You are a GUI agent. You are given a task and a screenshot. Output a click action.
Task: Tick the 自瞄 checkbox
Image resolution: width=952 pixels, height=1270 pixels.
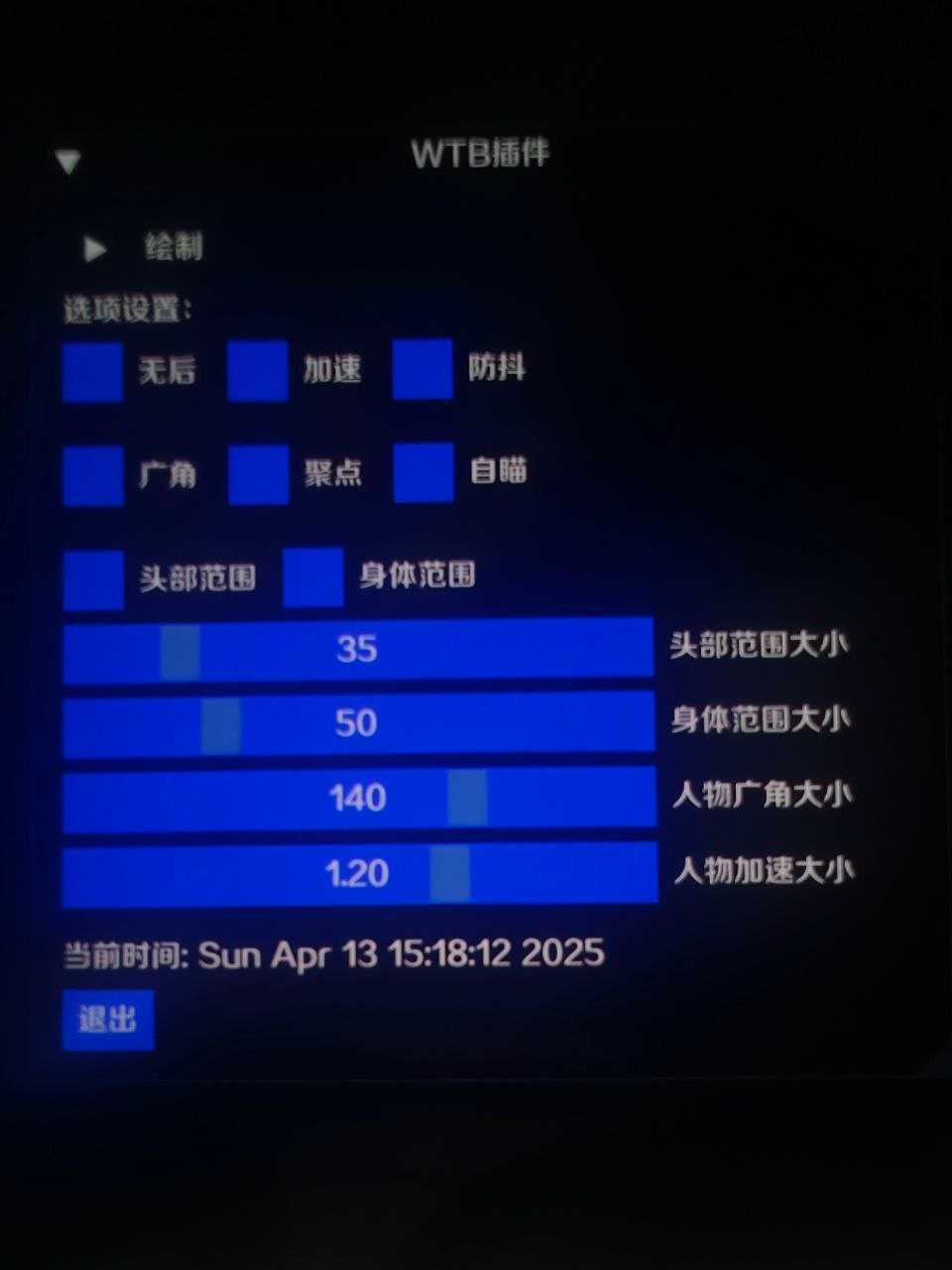point(423,473)
